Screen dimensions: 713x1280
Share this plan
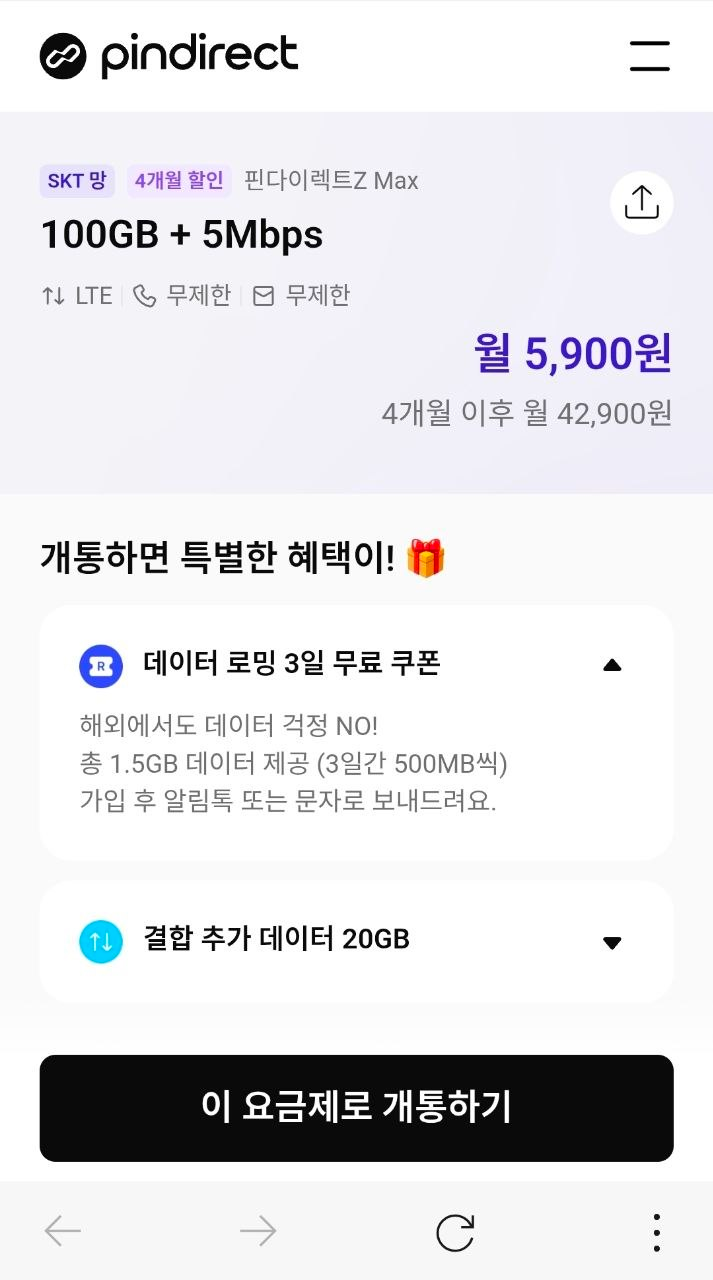point(641,202)
